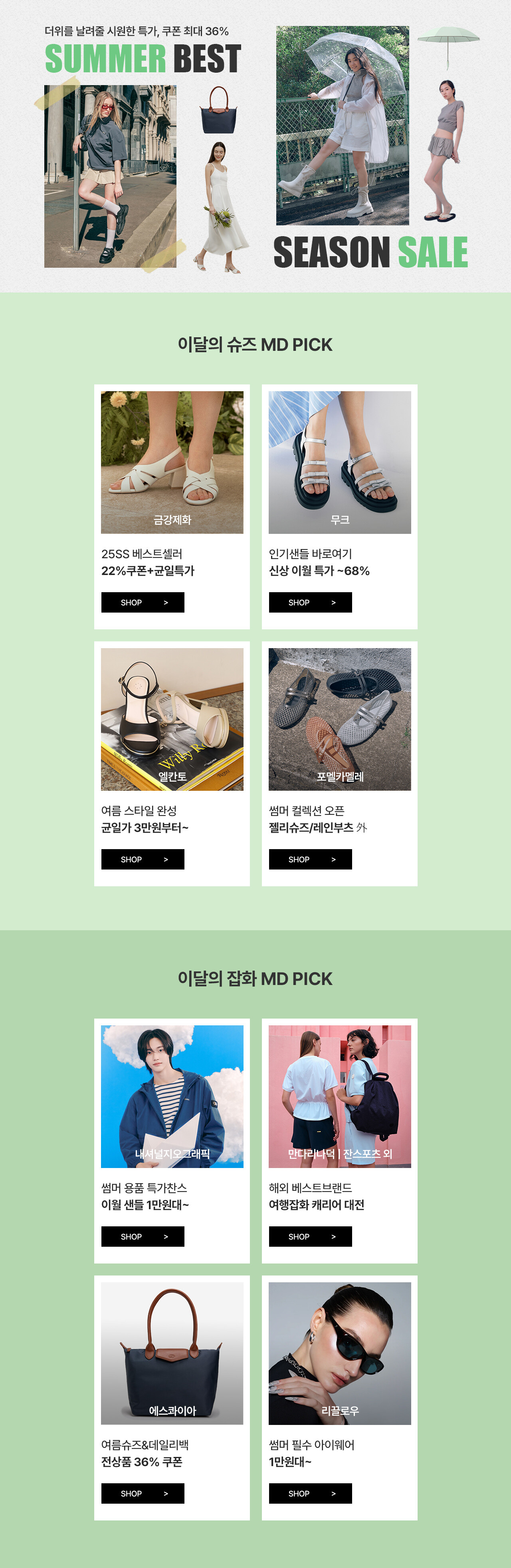View the 리끌로우 sunglasses image

[339, 1353]
